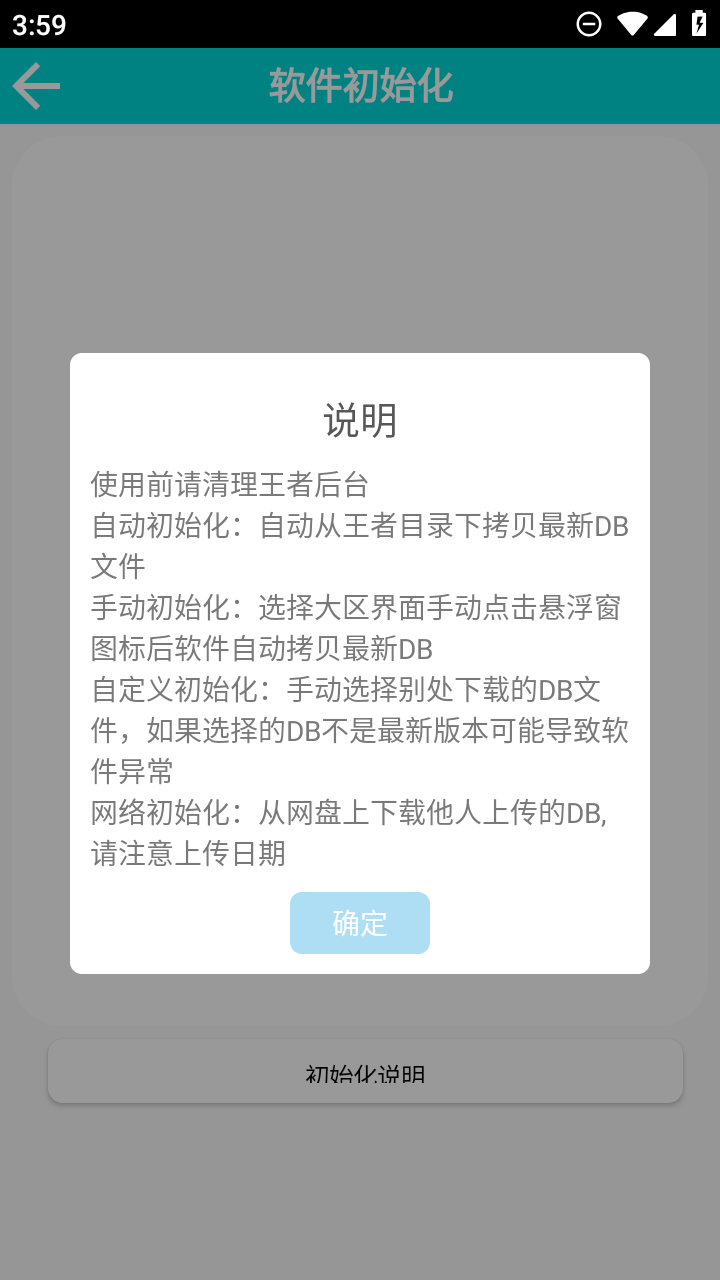Tap the light blue confirm area labeled 确定
Viewport: 720px width, 1280px height.
[x=360, y=922]
